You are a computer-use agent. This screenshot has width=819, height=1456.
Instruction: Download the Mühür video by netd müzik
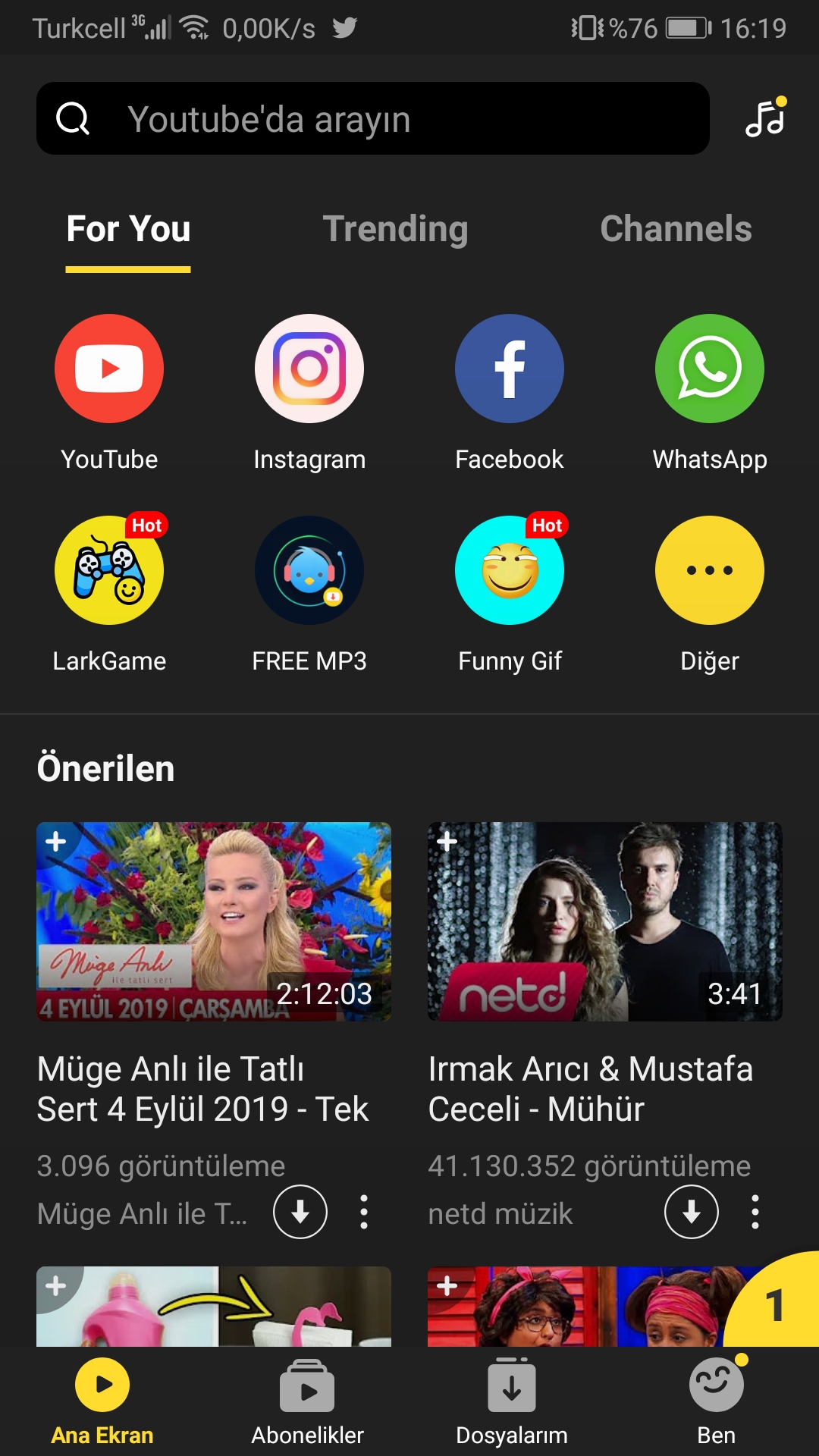pyautogui.click(x=692, y=1212)
